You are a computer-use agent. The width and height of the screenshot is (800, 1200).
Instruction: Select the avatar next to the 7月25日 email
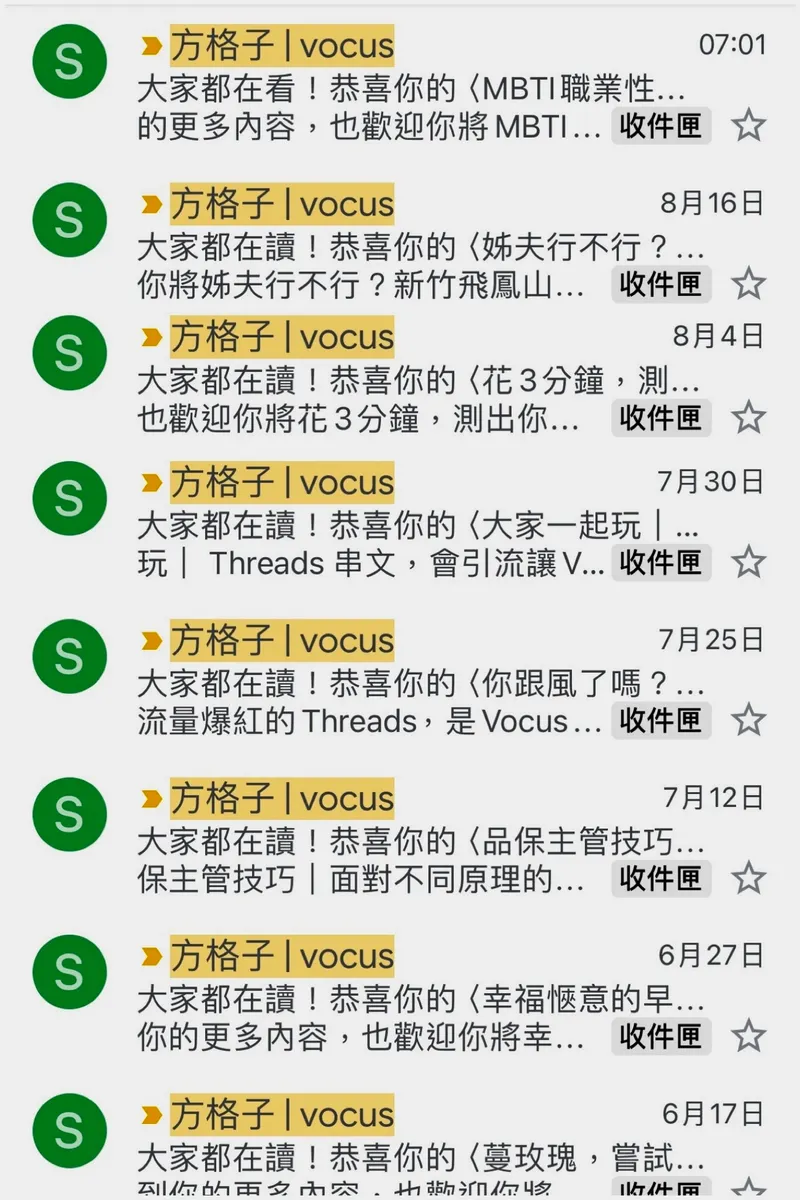tap(68, 656)
